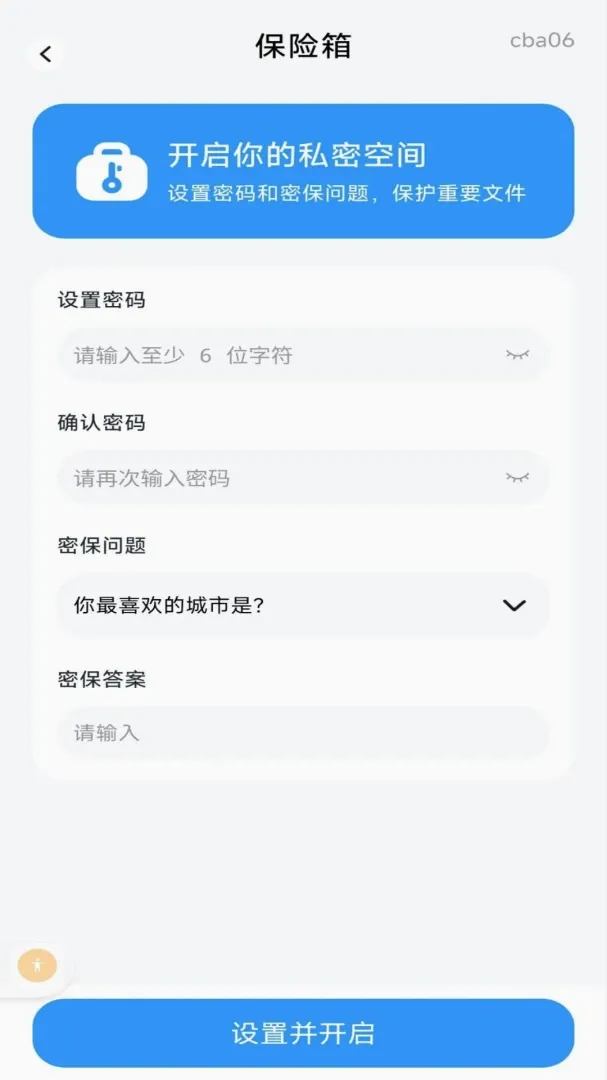Screen dimensions: 607x1080
Task: Open the orange accessibility floating icon
Action: [x=37, y=966]
